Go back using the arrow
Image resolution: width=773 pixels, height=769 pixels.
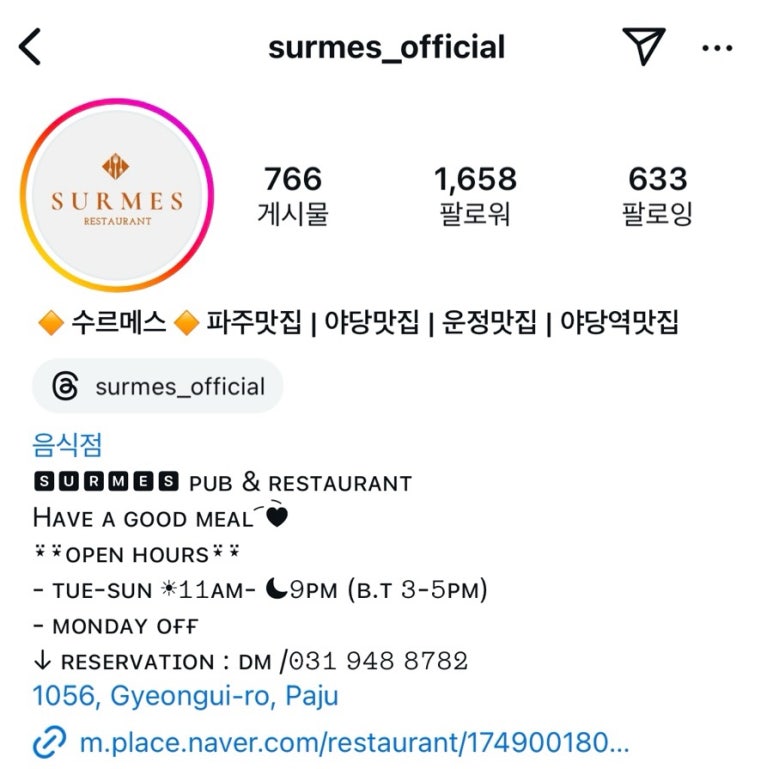(31, 47)
